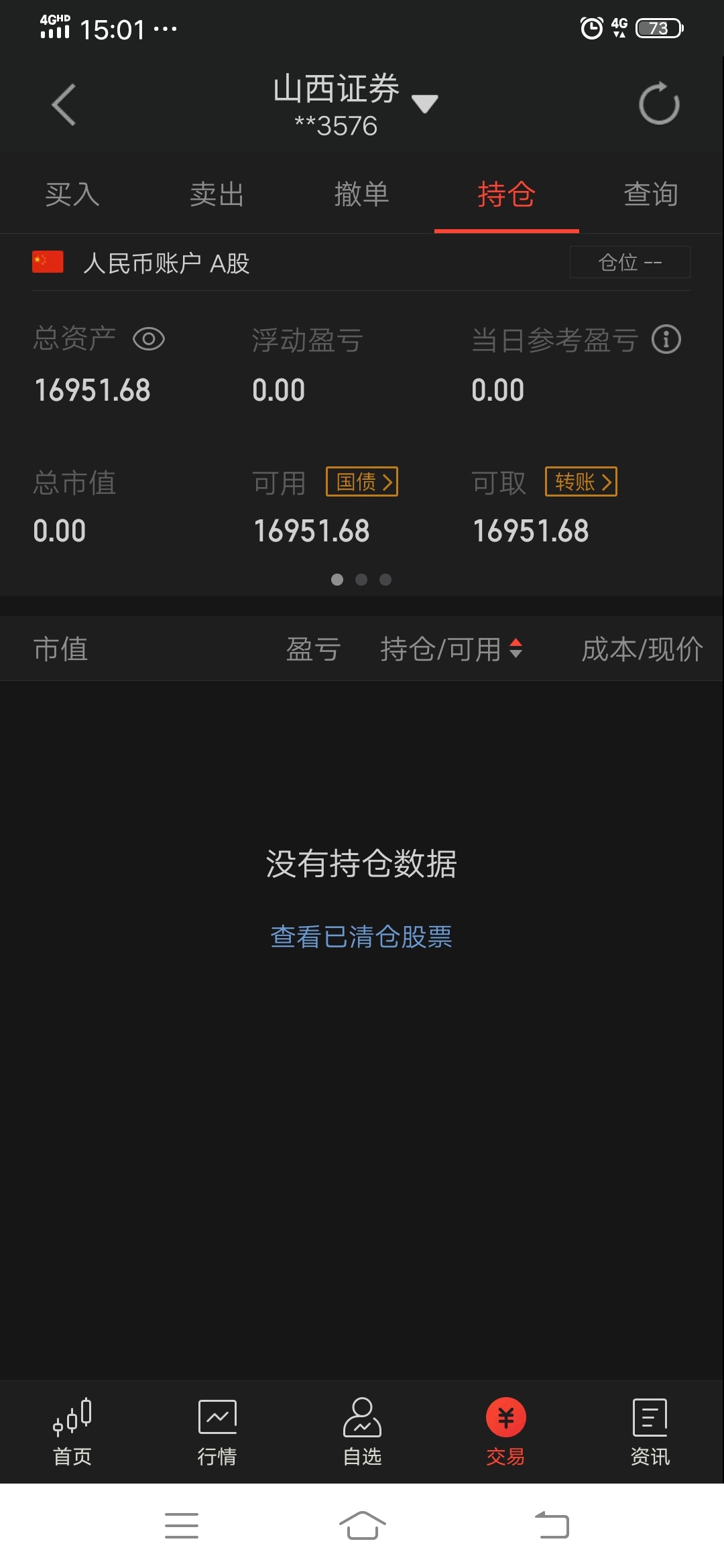Open info about 当日参考盈亏
The image size is (724, 1568).
666,339
